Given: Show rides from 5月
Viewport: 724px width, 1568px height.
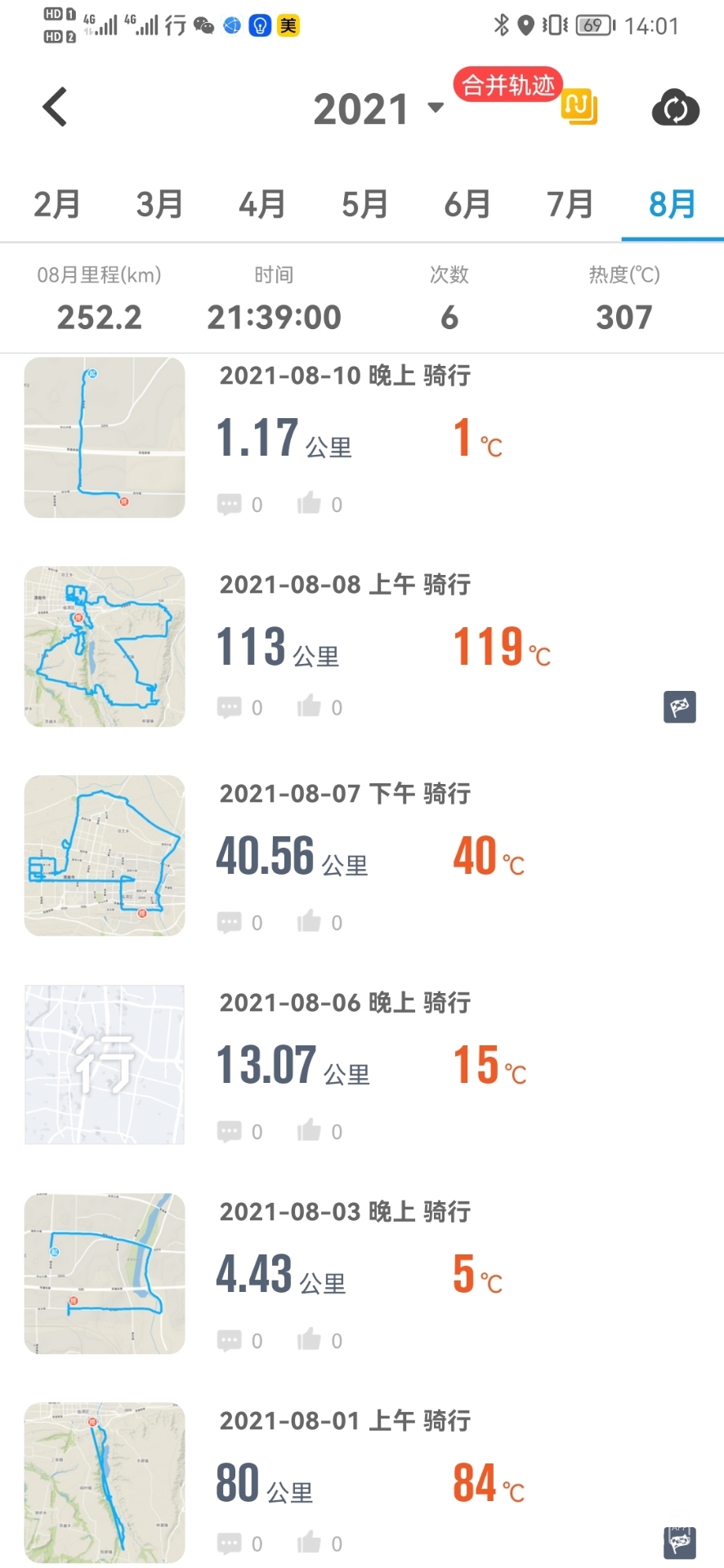Looking at the screenshot, I should click(x=364, y=204).
